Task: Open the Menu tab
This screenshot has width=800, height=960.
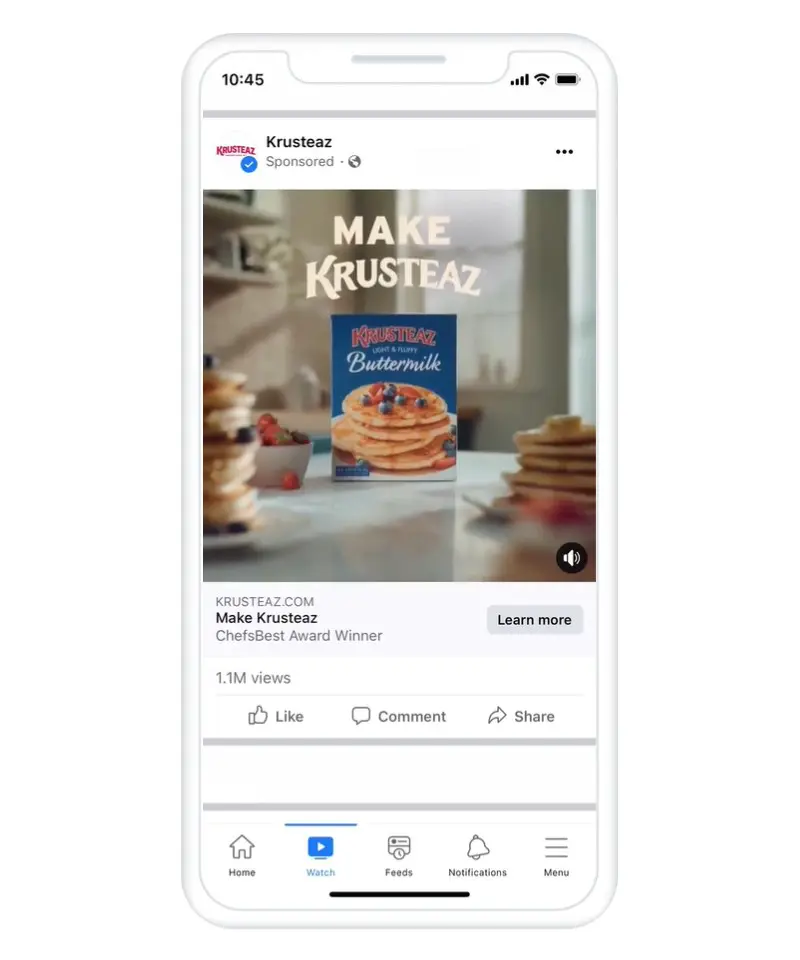Action: click(x=556, y=856)
